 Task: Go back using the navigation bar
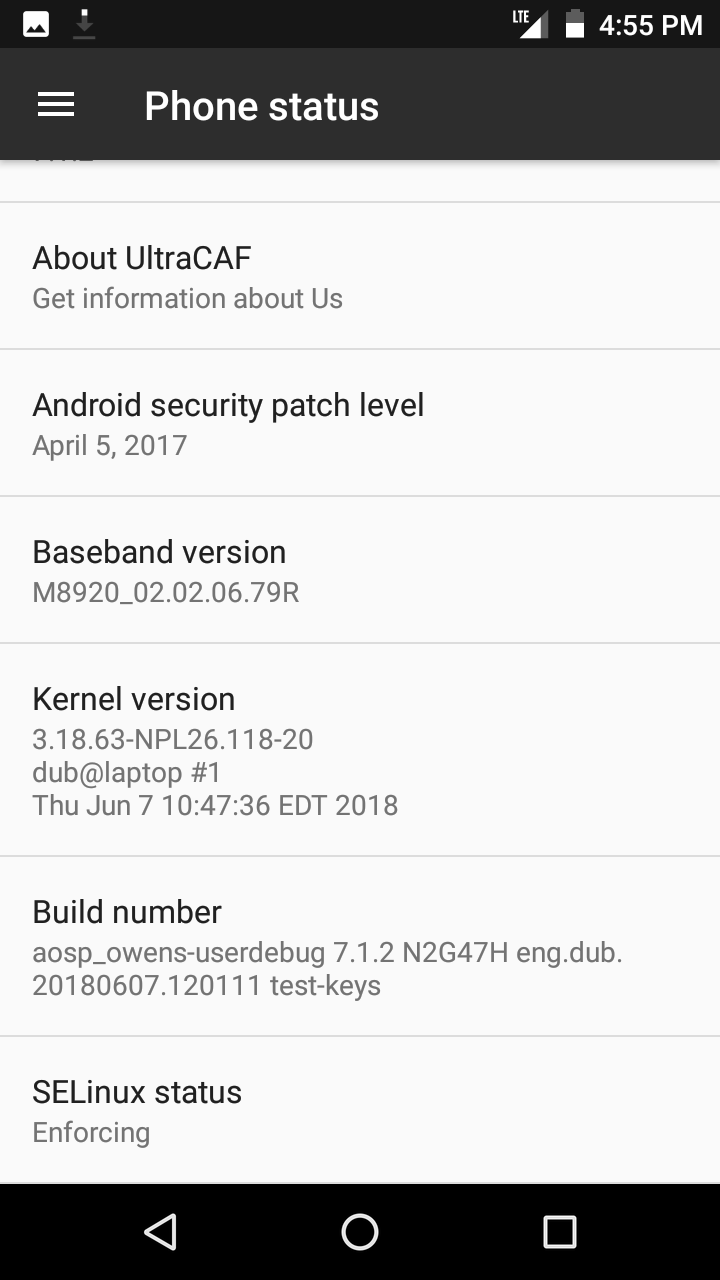tap(160, 1232)
